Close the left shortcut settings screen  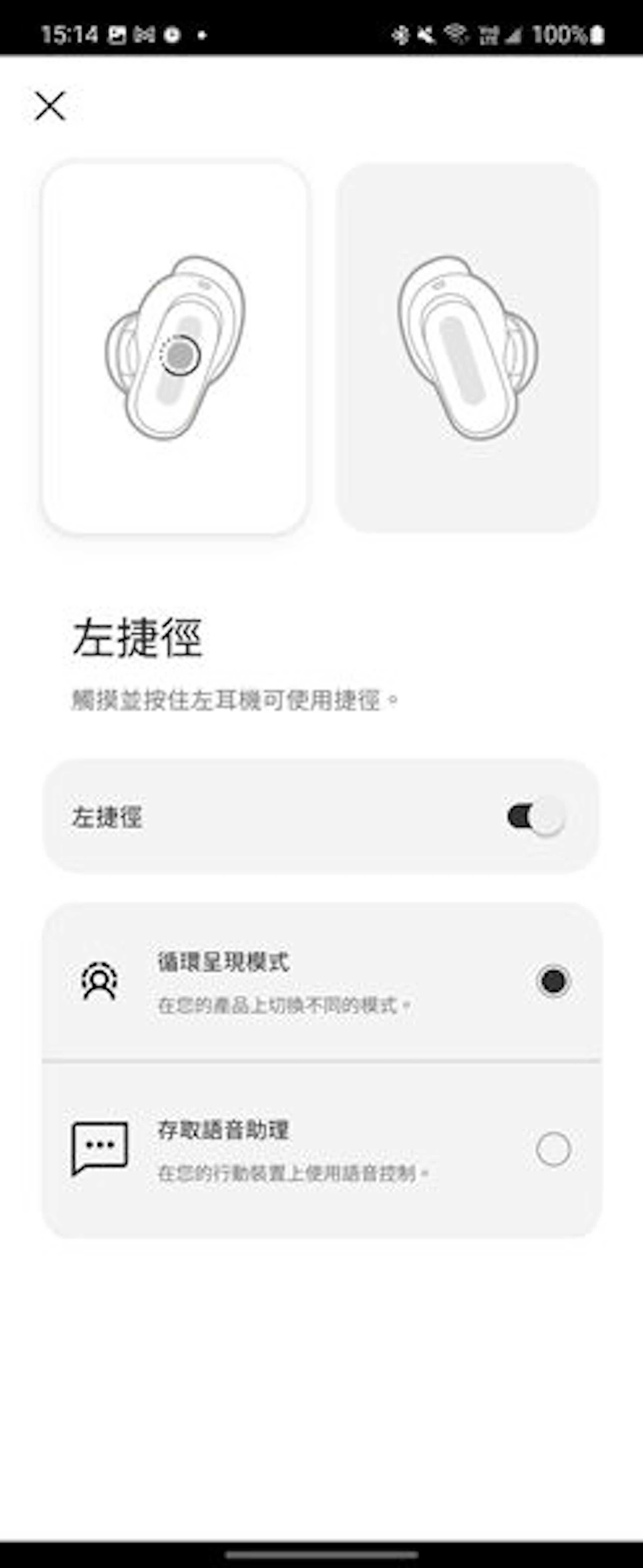(50, 106)
